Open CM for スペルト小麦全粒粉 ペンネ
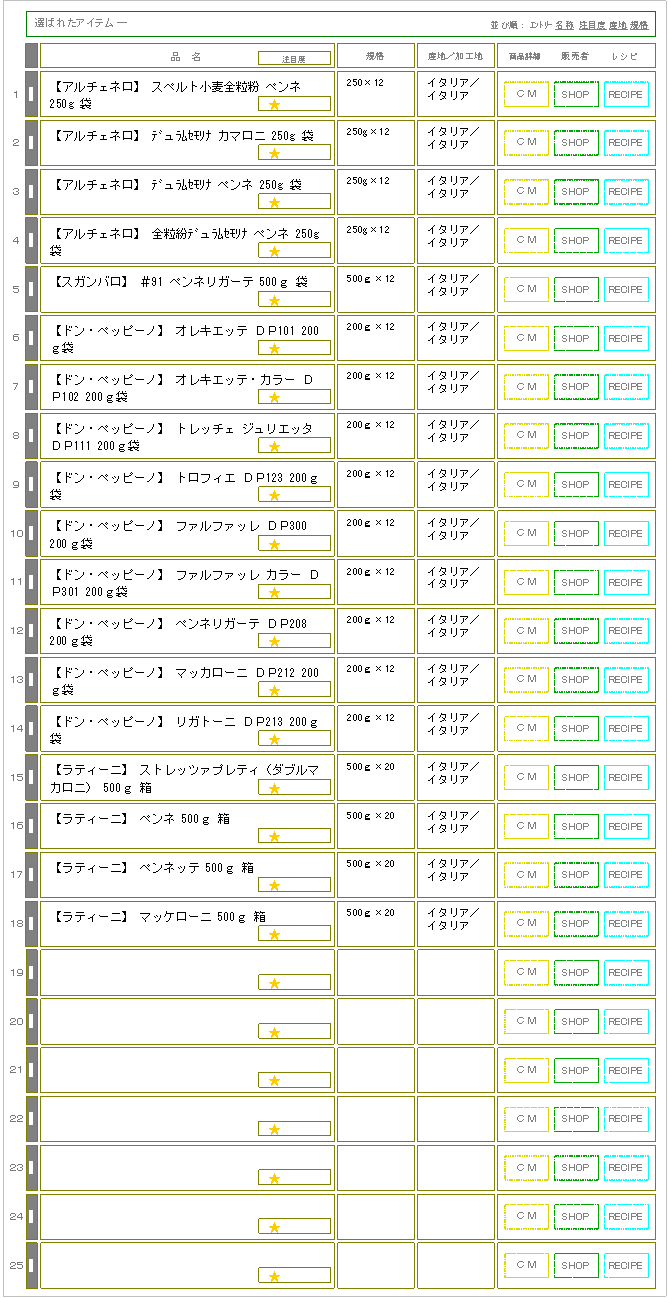 (526, 94)
